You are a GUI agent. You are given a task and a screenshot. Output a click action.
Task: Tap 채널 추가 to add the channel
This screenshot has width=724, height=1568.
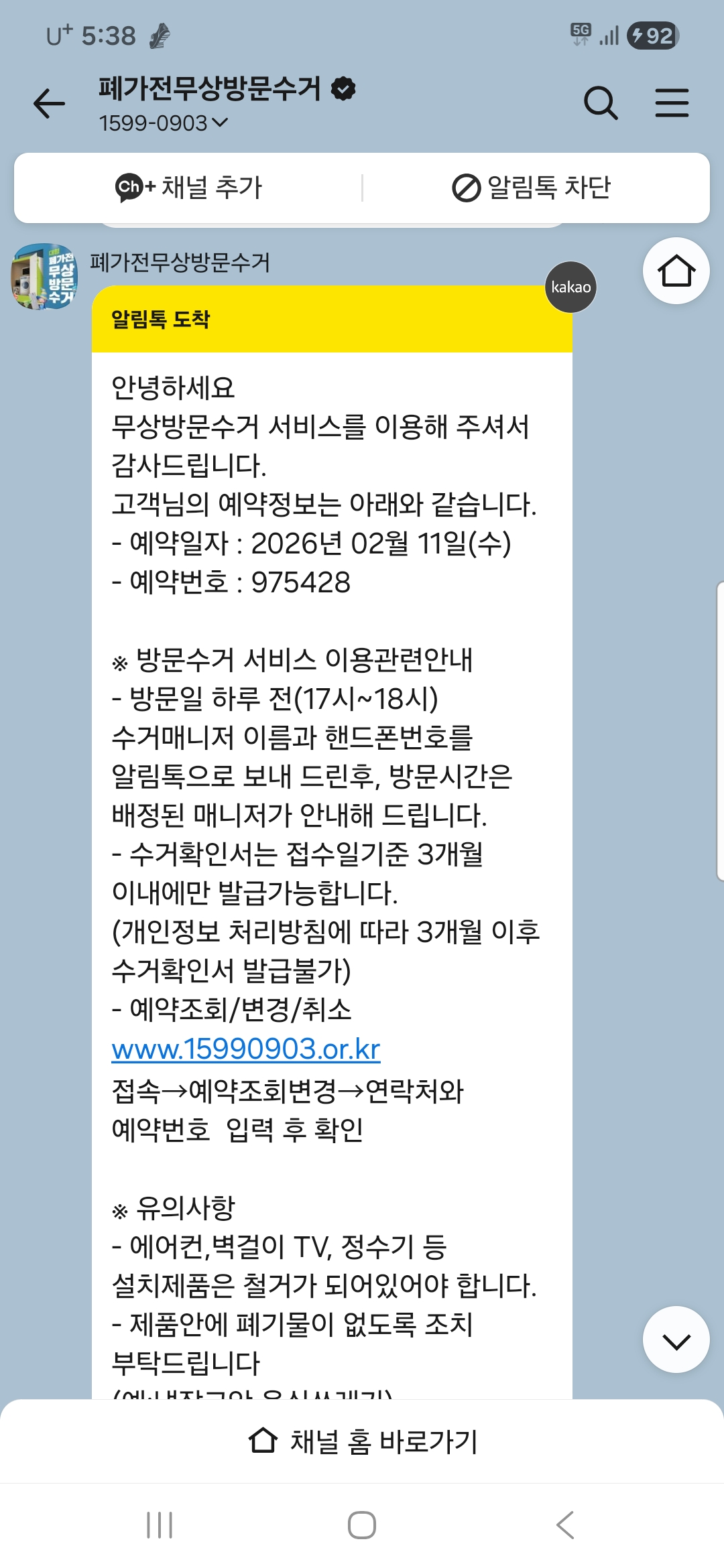[x=188, y=188]
